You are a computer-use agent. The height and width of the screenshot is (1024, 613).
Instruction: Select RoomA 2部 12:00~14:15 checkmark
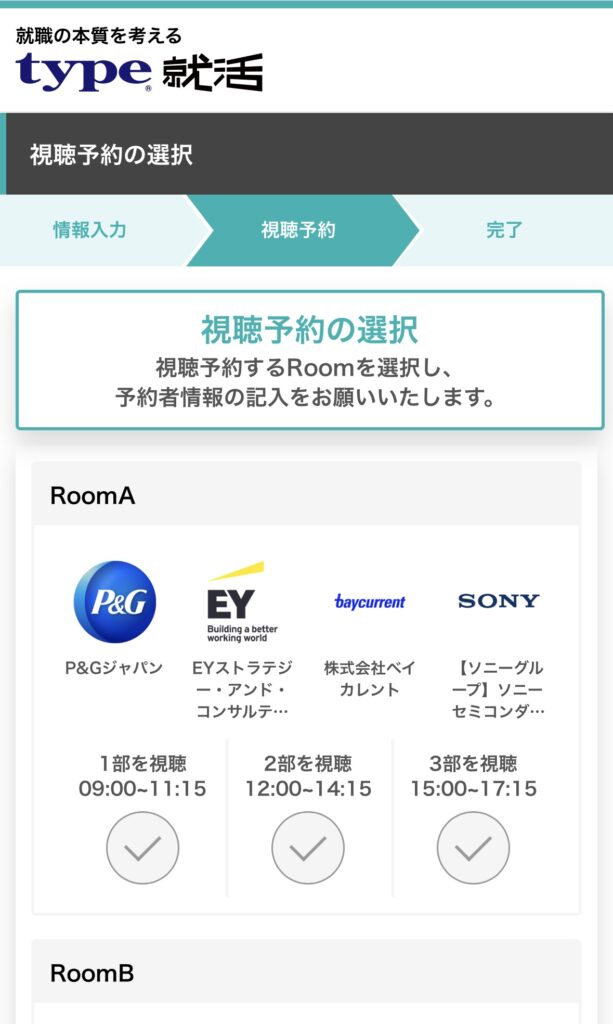(x=307, y=848)
